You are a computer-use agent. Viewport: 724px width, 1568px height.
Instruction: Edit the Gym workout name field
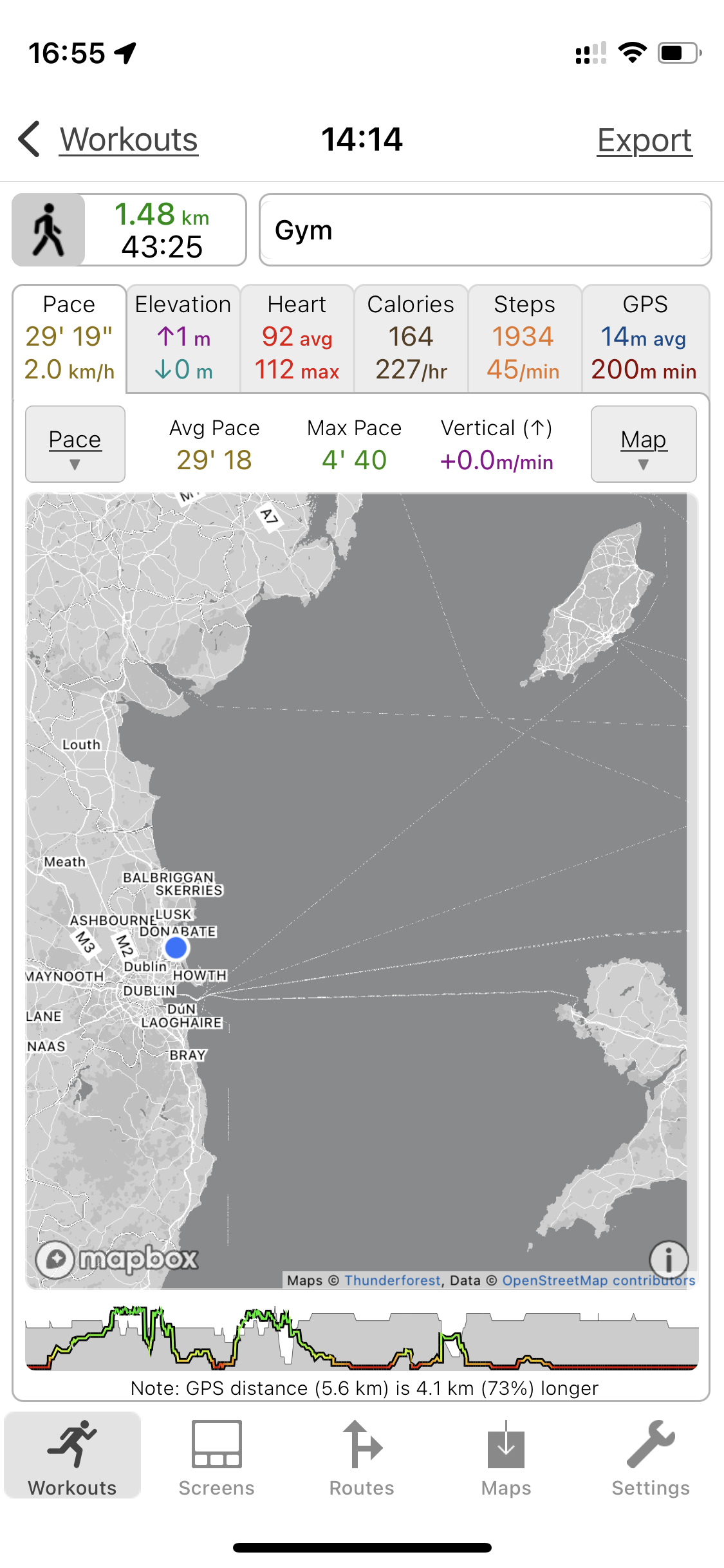coord(485,230)
